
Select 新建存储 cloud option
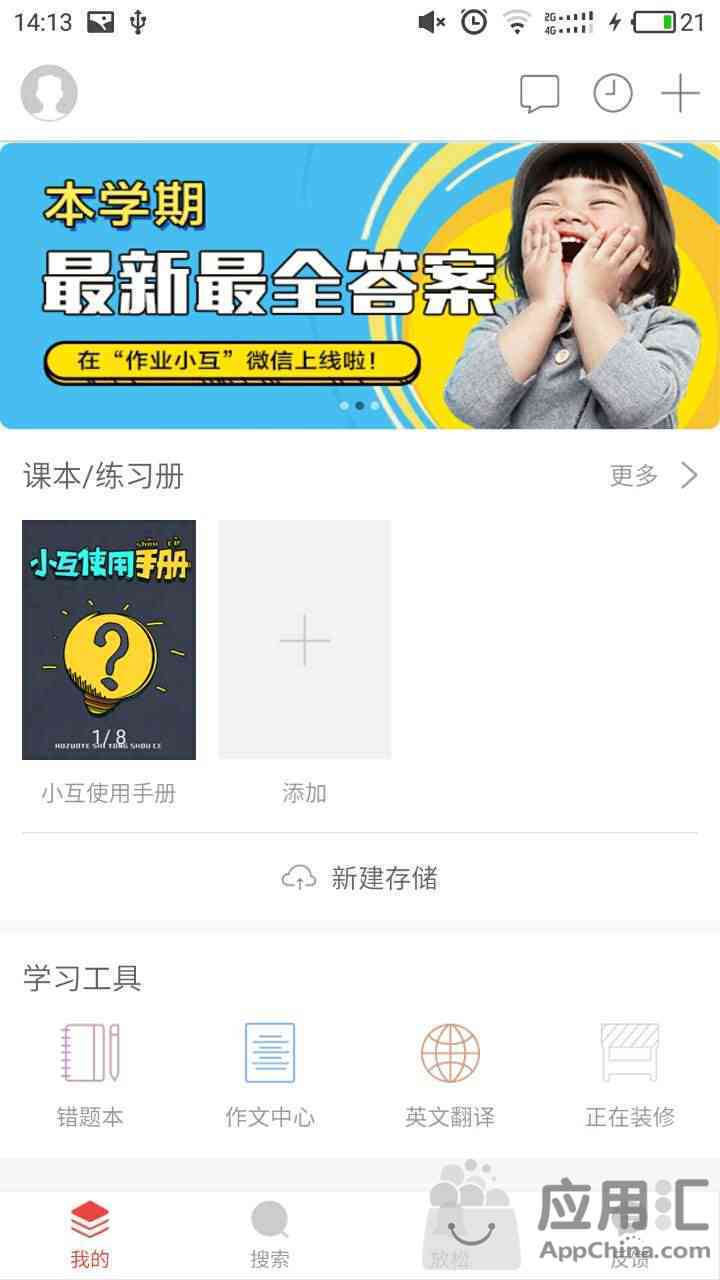pos(360,878)
